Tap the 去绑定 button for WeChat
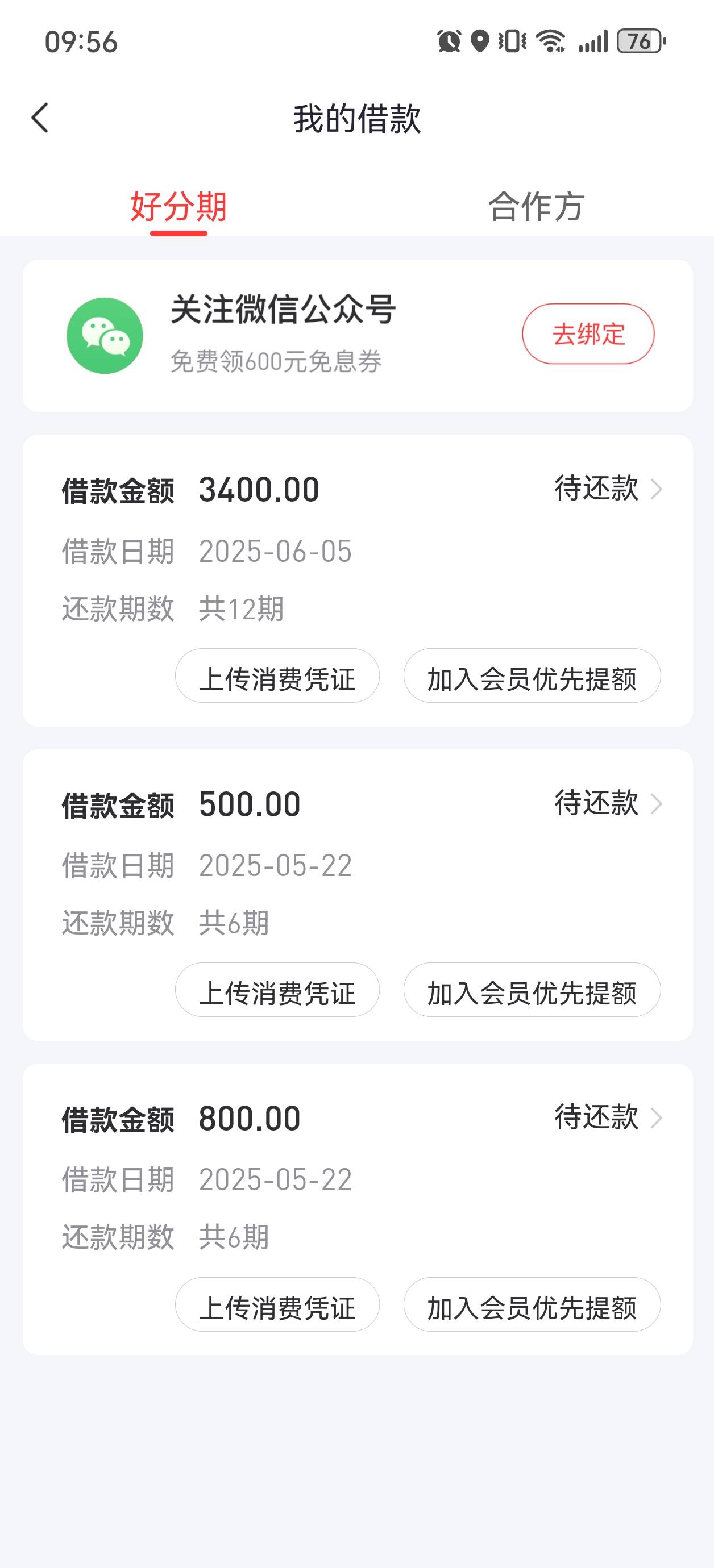Screen dimensions: 714x1568 coord(588,333)
